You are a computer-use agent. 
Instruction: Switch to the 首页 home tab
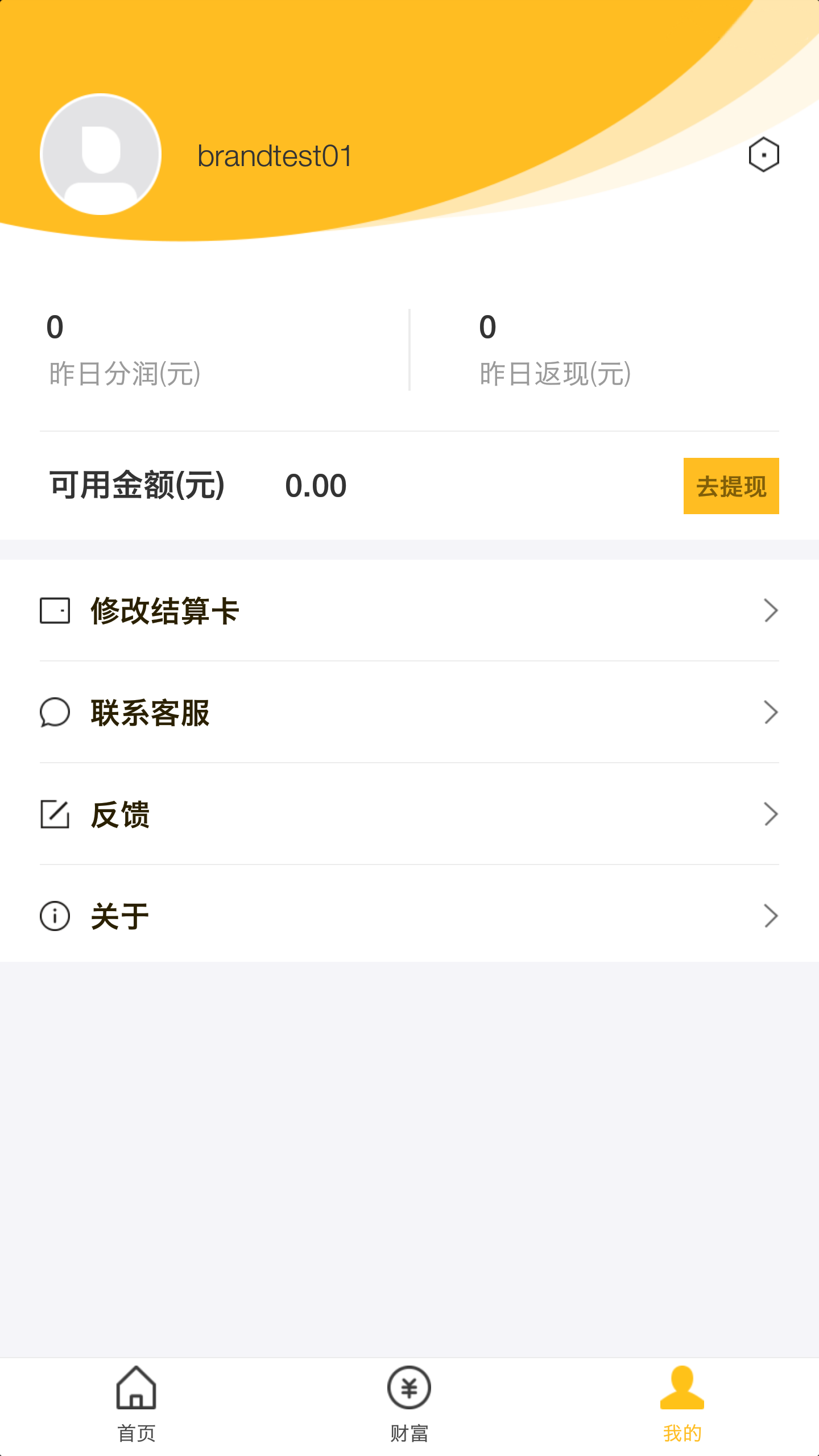(136, 1406)
